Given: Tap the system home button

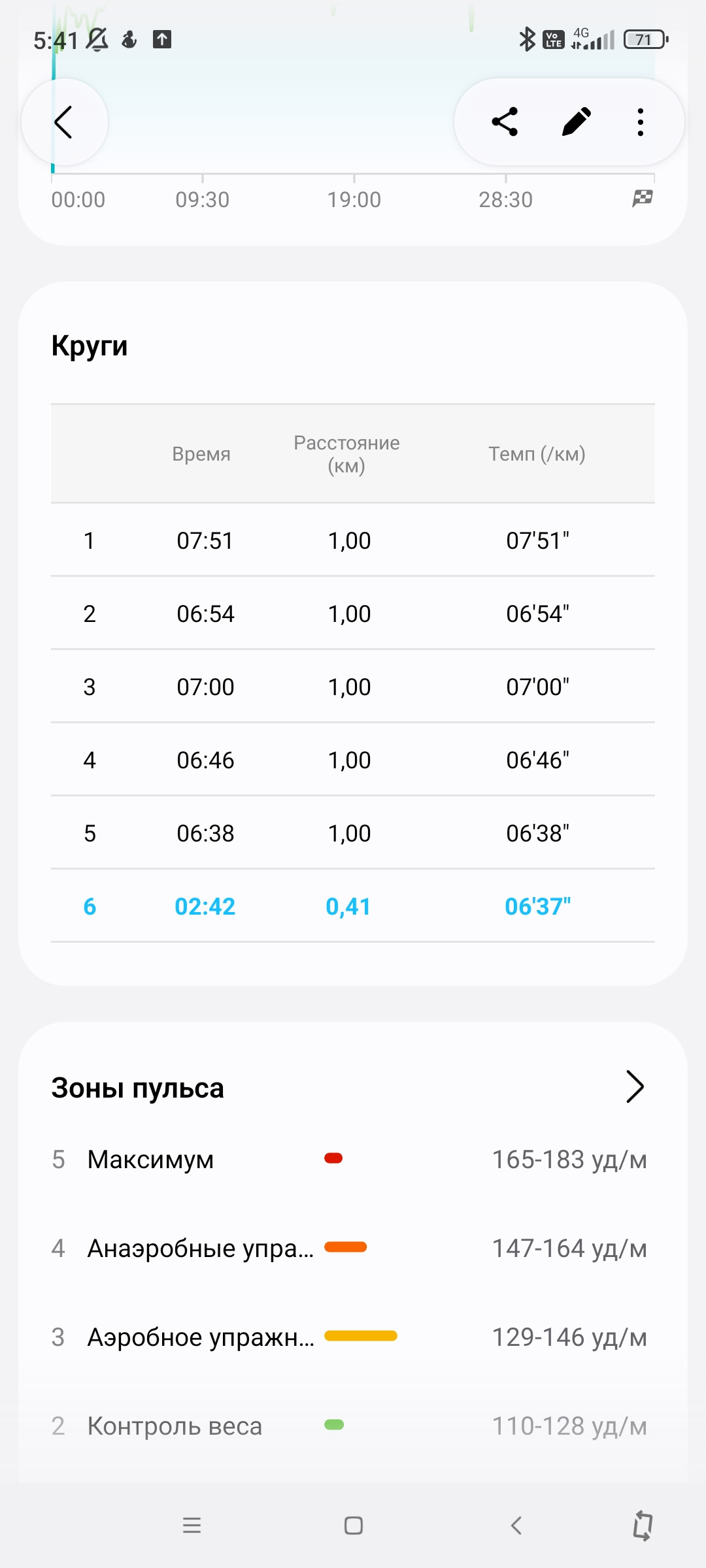Looking at the screenshot, I should [x=354, y=1526].
